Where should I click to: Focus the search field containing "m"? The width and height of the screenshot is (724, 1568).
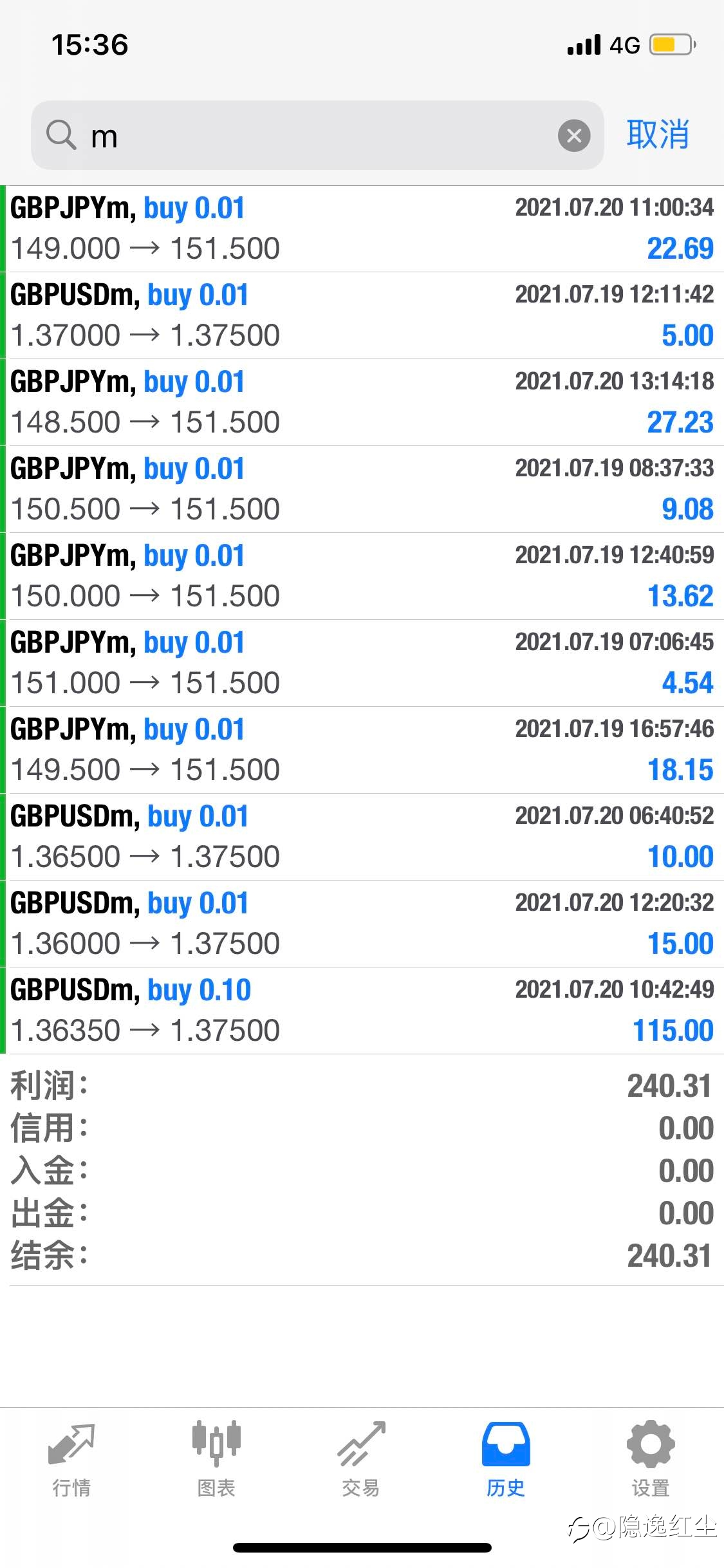(317, 135)
